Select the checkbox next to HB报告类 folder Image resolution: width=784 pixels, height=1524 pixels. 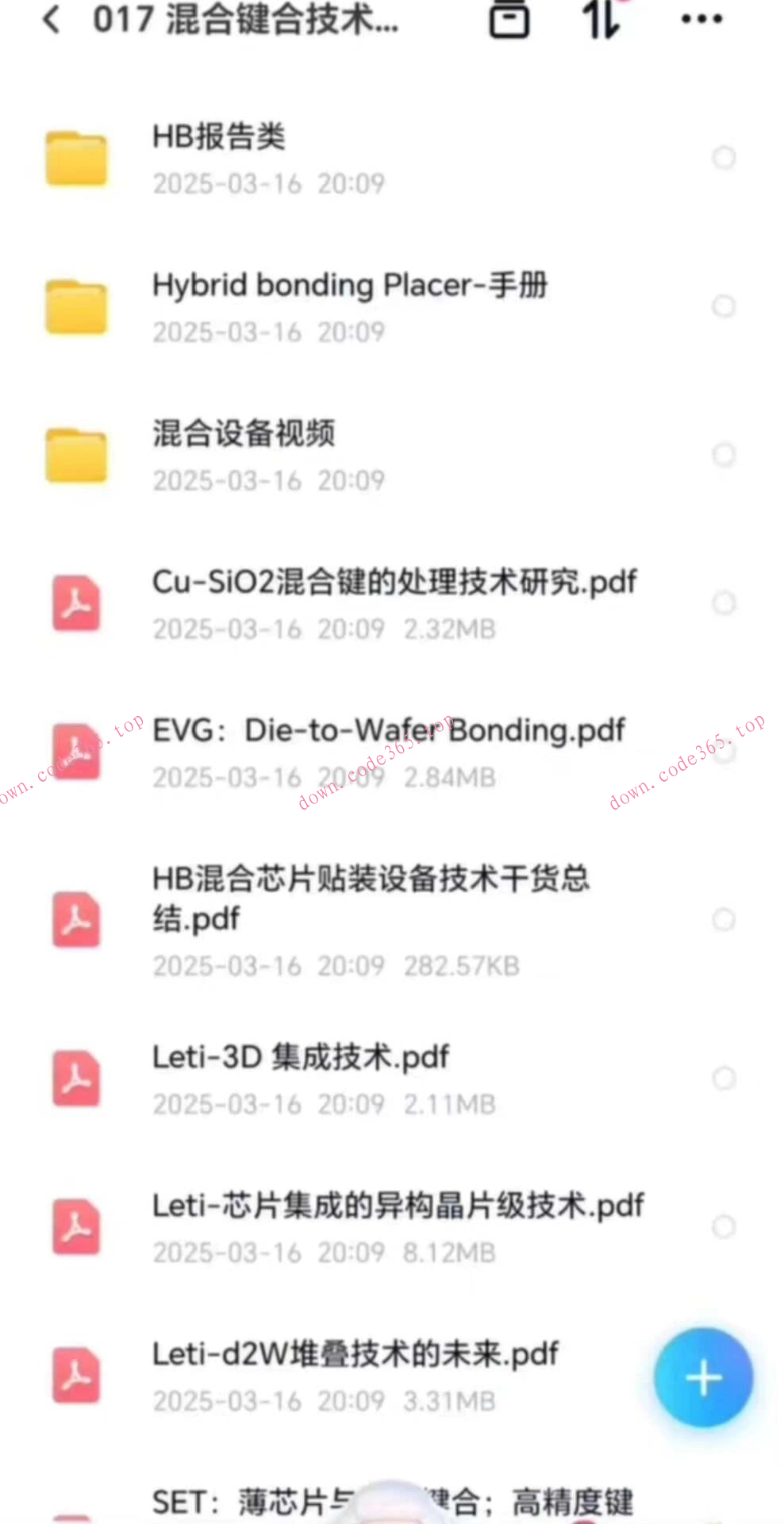pyautogui.click(x=724, y=157)
